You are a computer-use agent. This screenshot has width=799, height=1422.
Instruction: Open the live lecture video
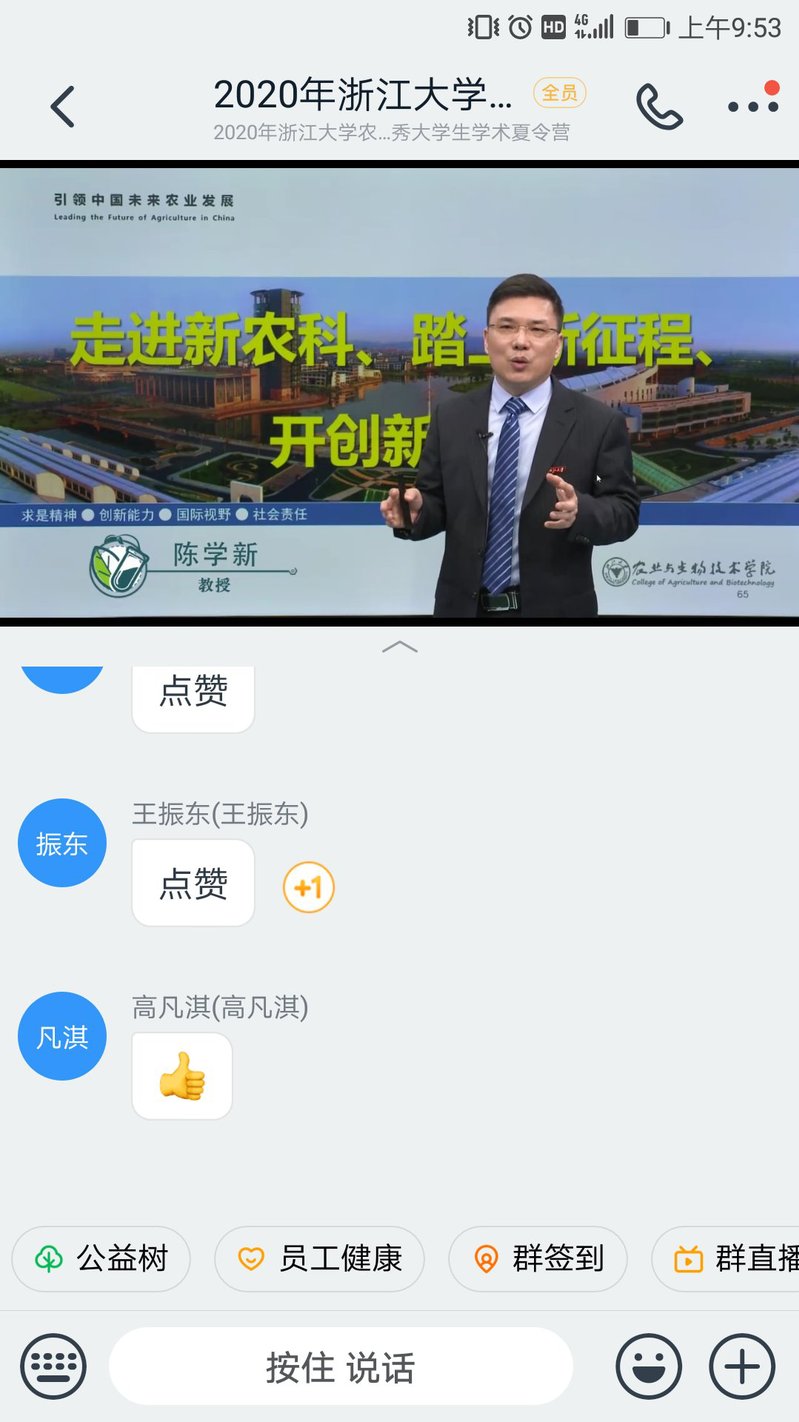coord(399,392)
